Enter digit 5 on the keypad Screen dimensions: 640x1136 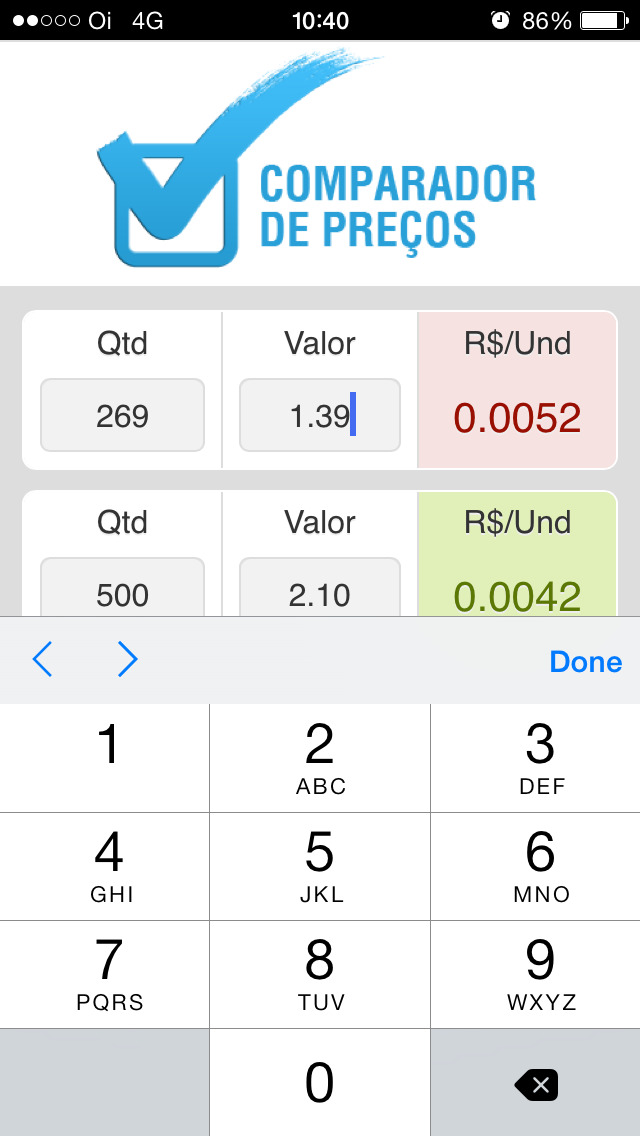click(320, 866)
